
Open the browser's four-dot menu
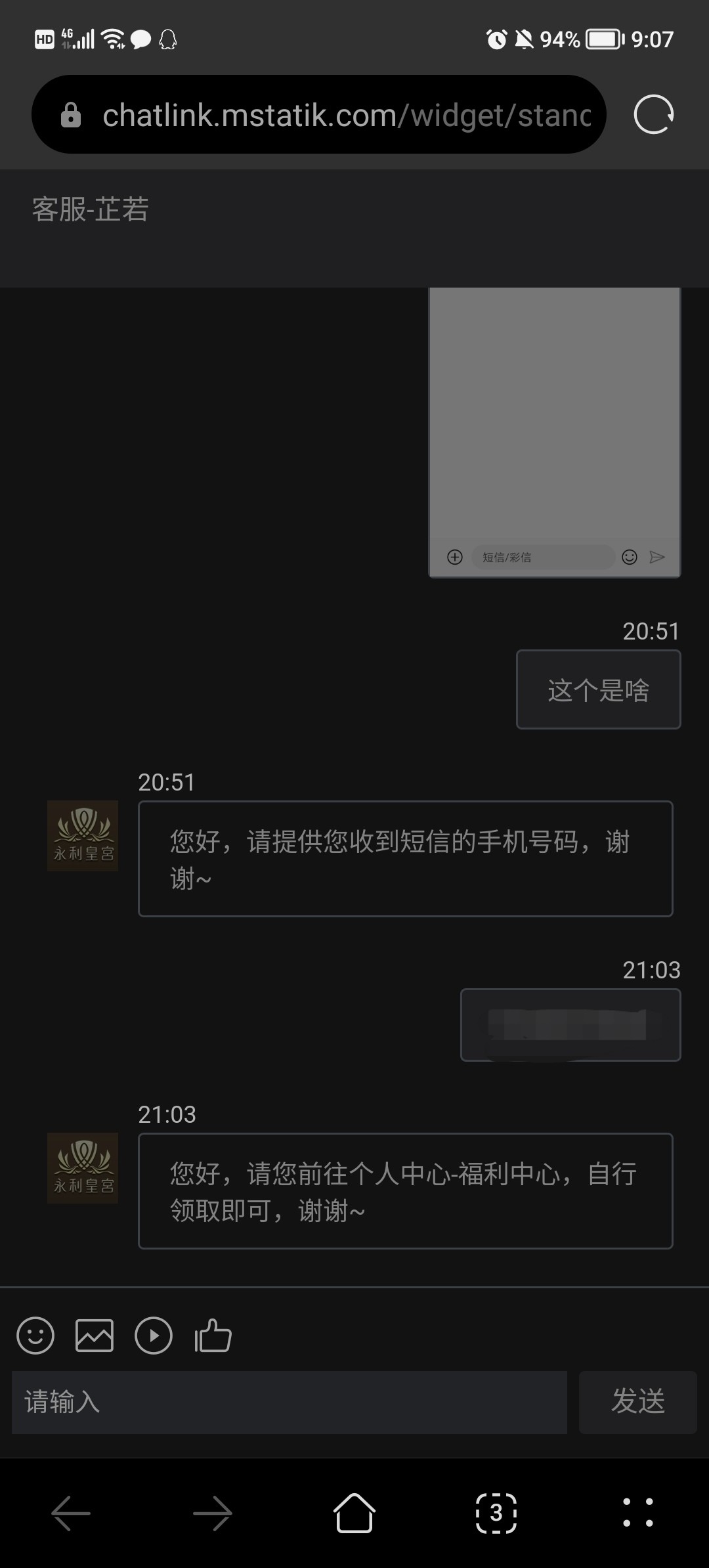(x=637, y=1513)
